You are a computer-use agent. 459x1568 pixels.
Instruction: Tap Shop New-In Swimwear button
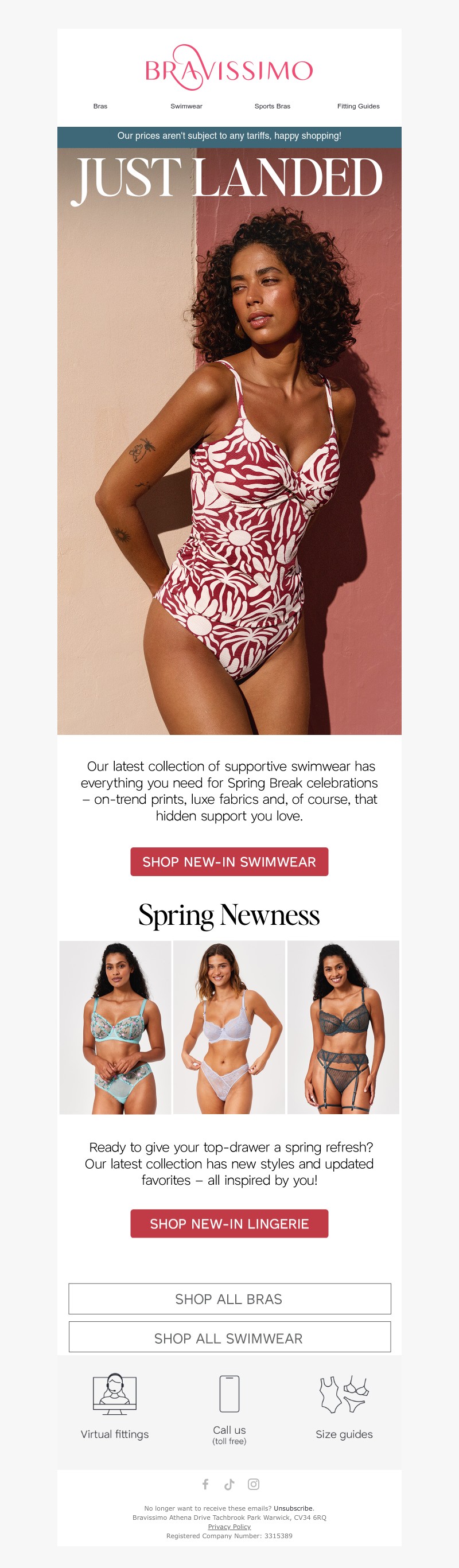click(229, 861)
